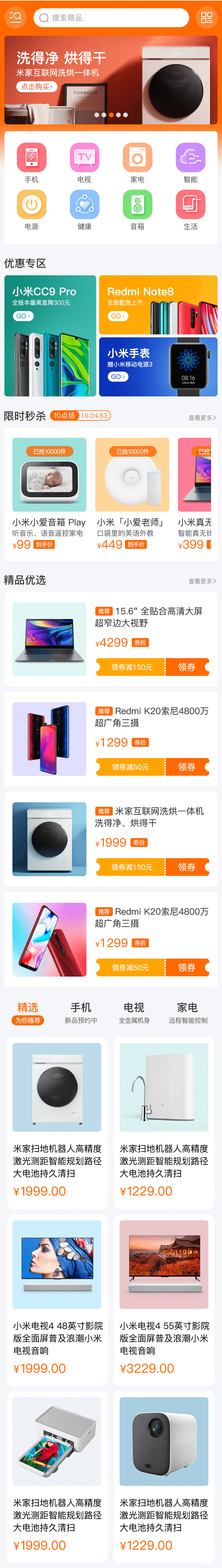Claim the 领券 coupon for 米家互联网洗烘一体机
The image size is (222, 1568).
(x=186, y=867)
